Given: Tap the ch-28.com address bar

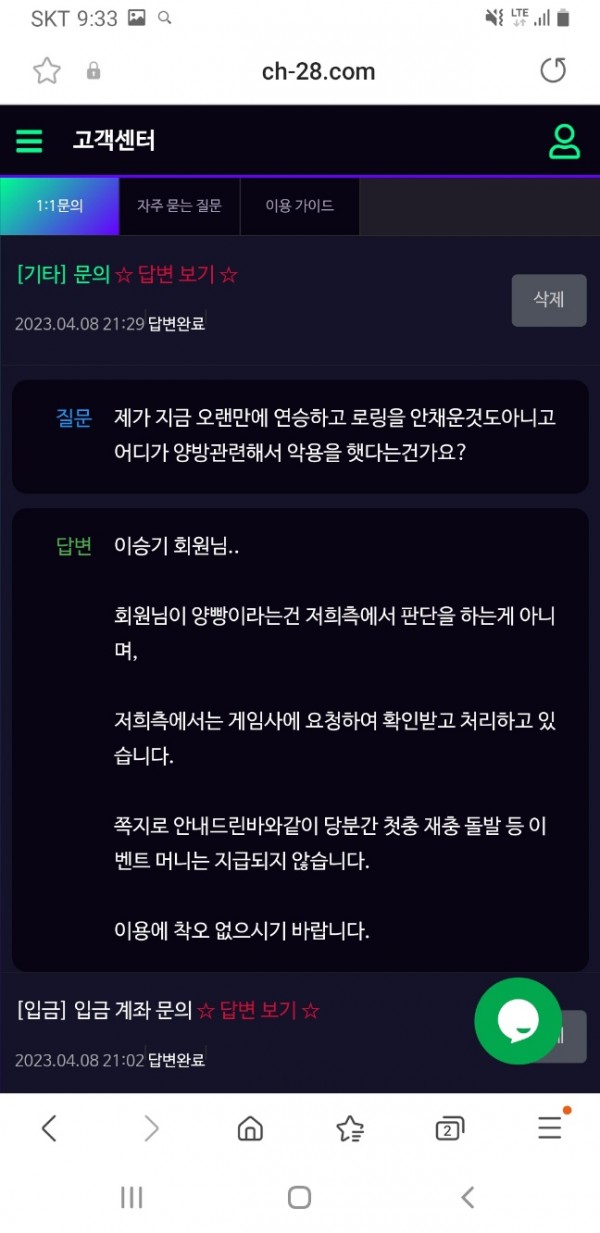Looking at the screenshot, I should (317, 71).
